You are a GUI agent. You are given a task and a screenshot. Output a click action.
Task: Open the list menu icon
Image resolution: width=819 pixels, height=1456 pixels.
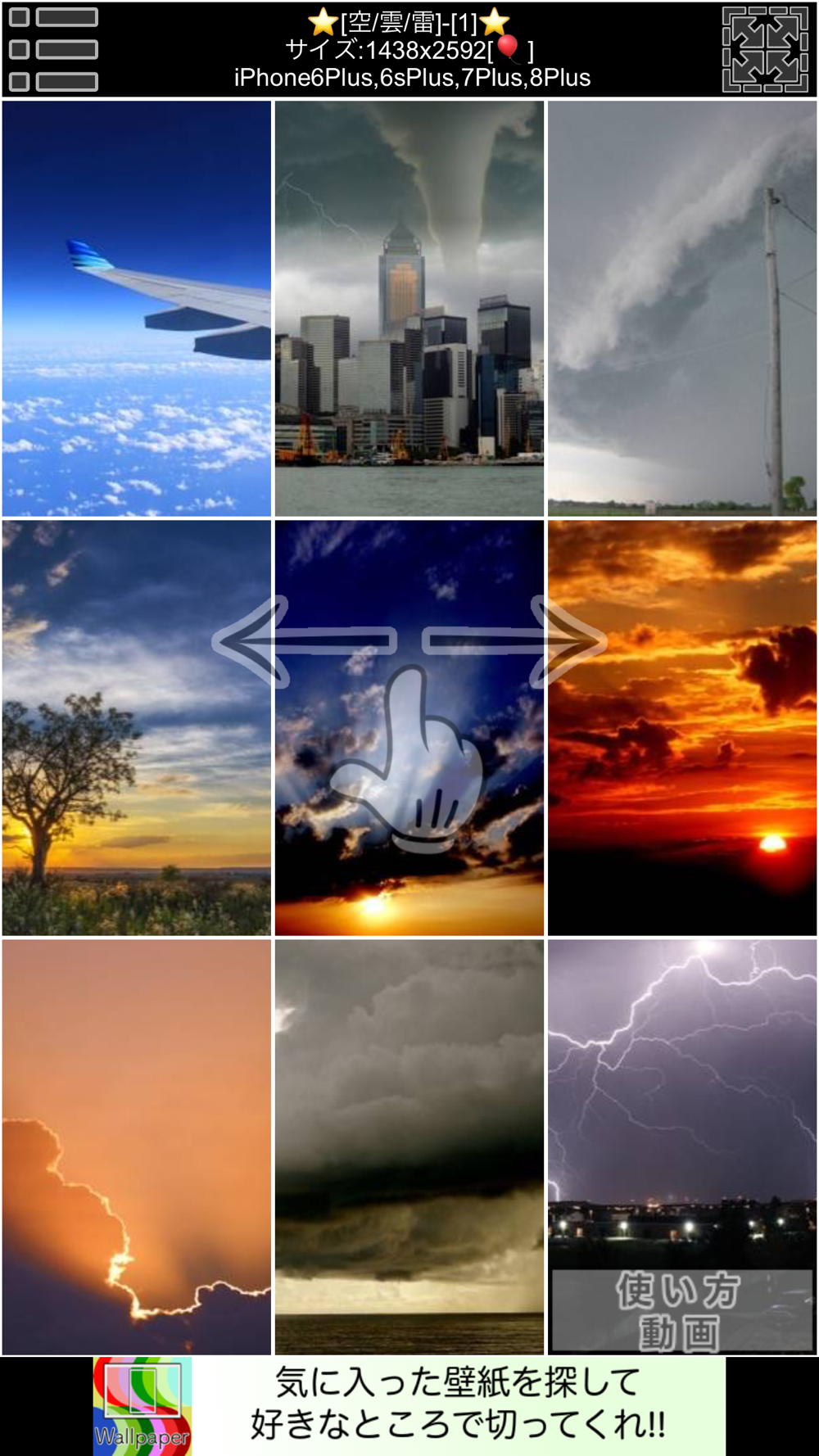tap(54, 49)
